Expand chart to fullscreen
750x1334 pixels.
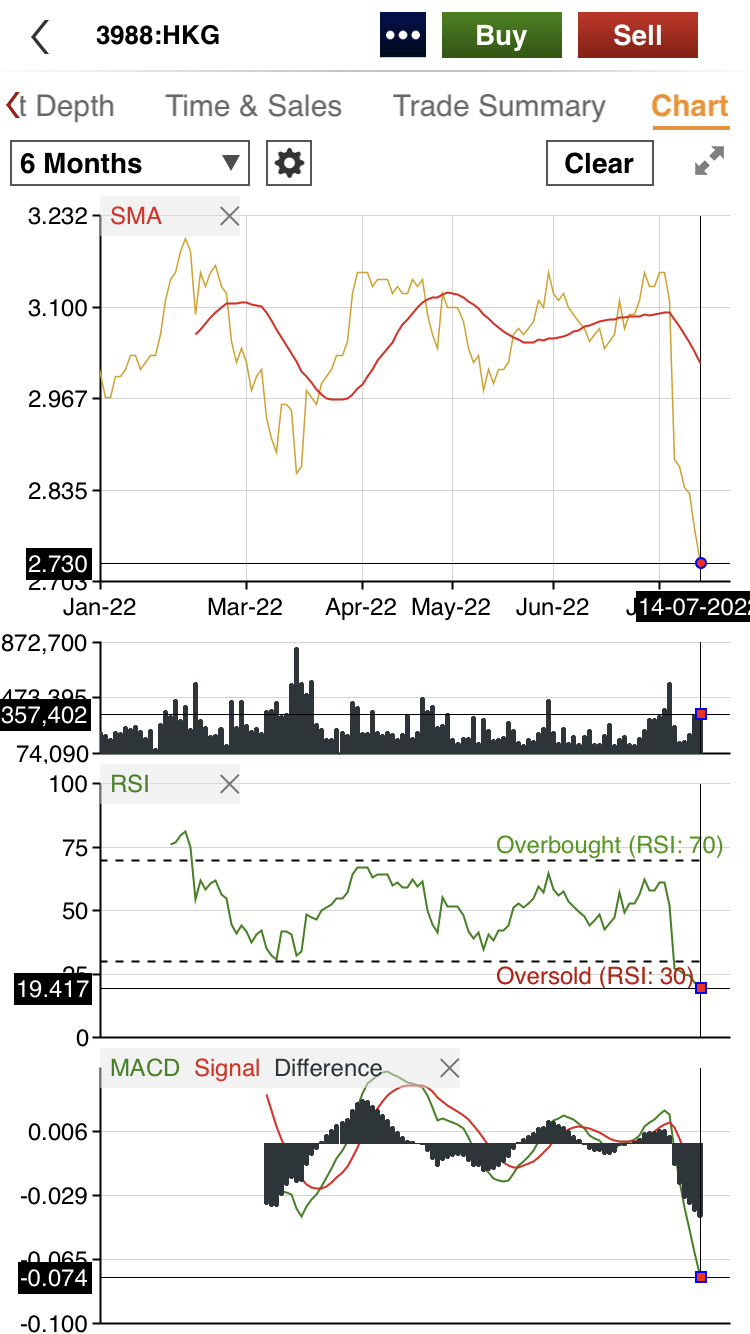[x=709, y=162]
